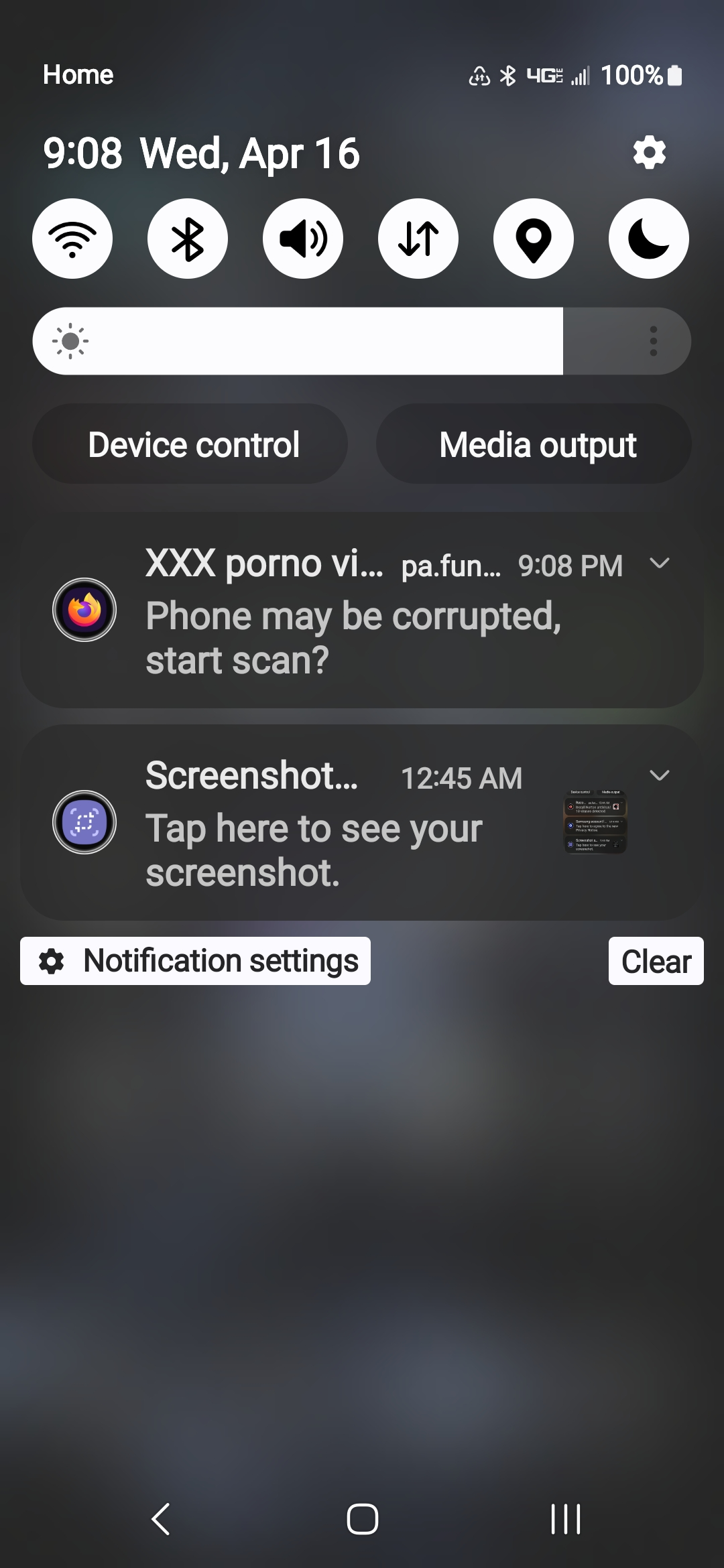Toggle the moon night-mode tile

coord(649,239)
